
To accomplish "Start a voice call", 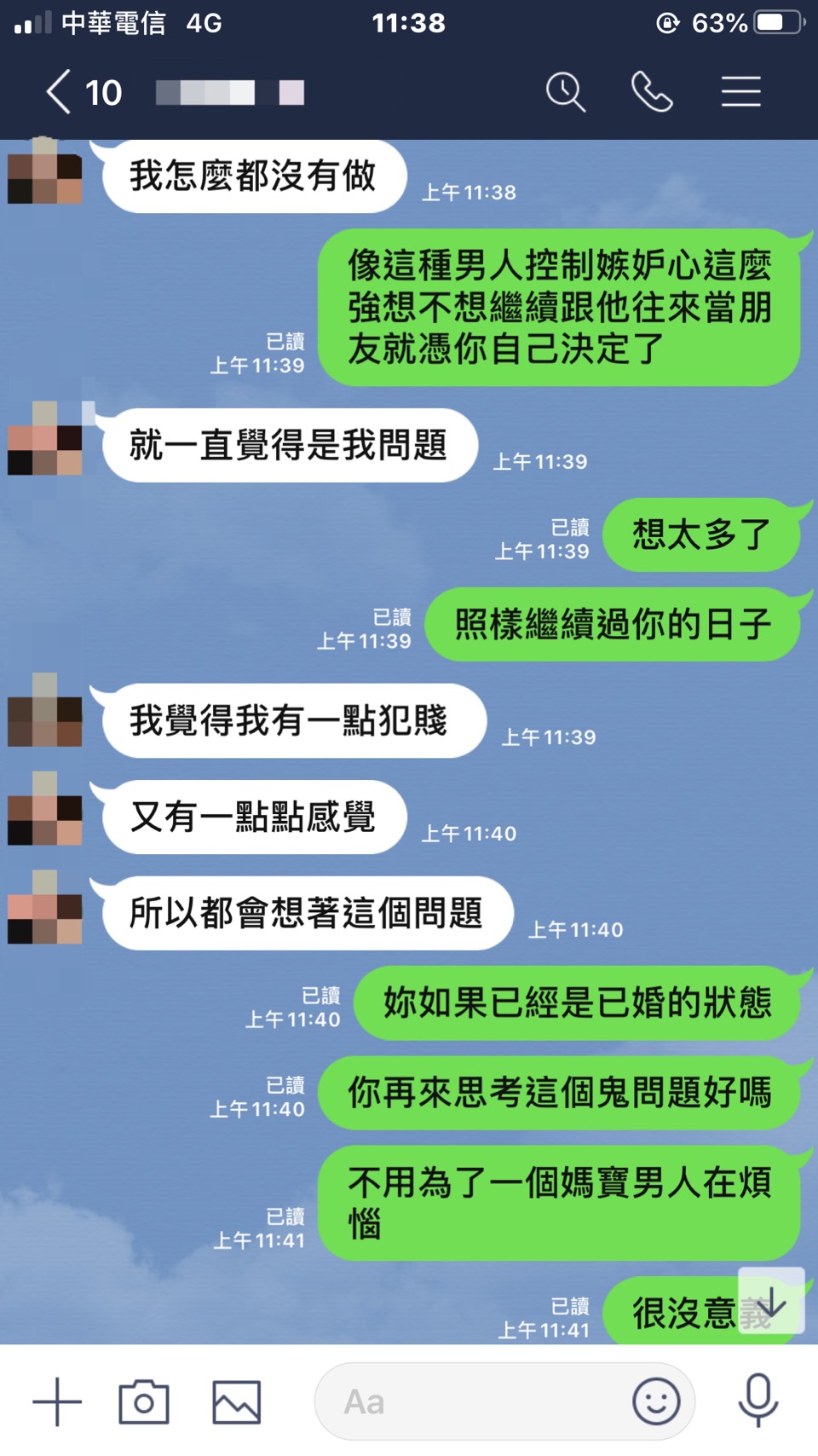I will [652, 92].
